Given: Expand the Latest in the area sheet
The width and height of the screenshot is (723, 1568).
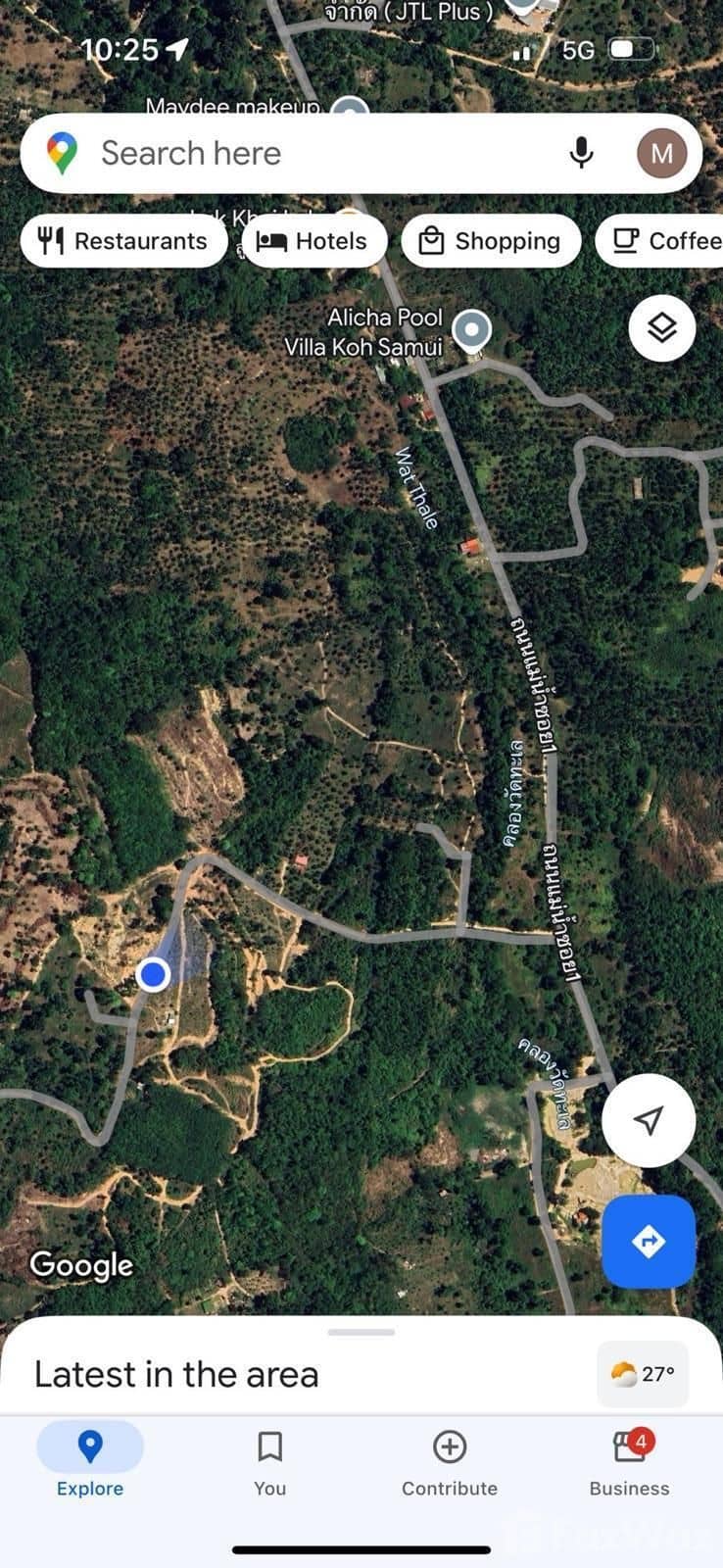Looking at the screenshot, I should click(361, 1331).
